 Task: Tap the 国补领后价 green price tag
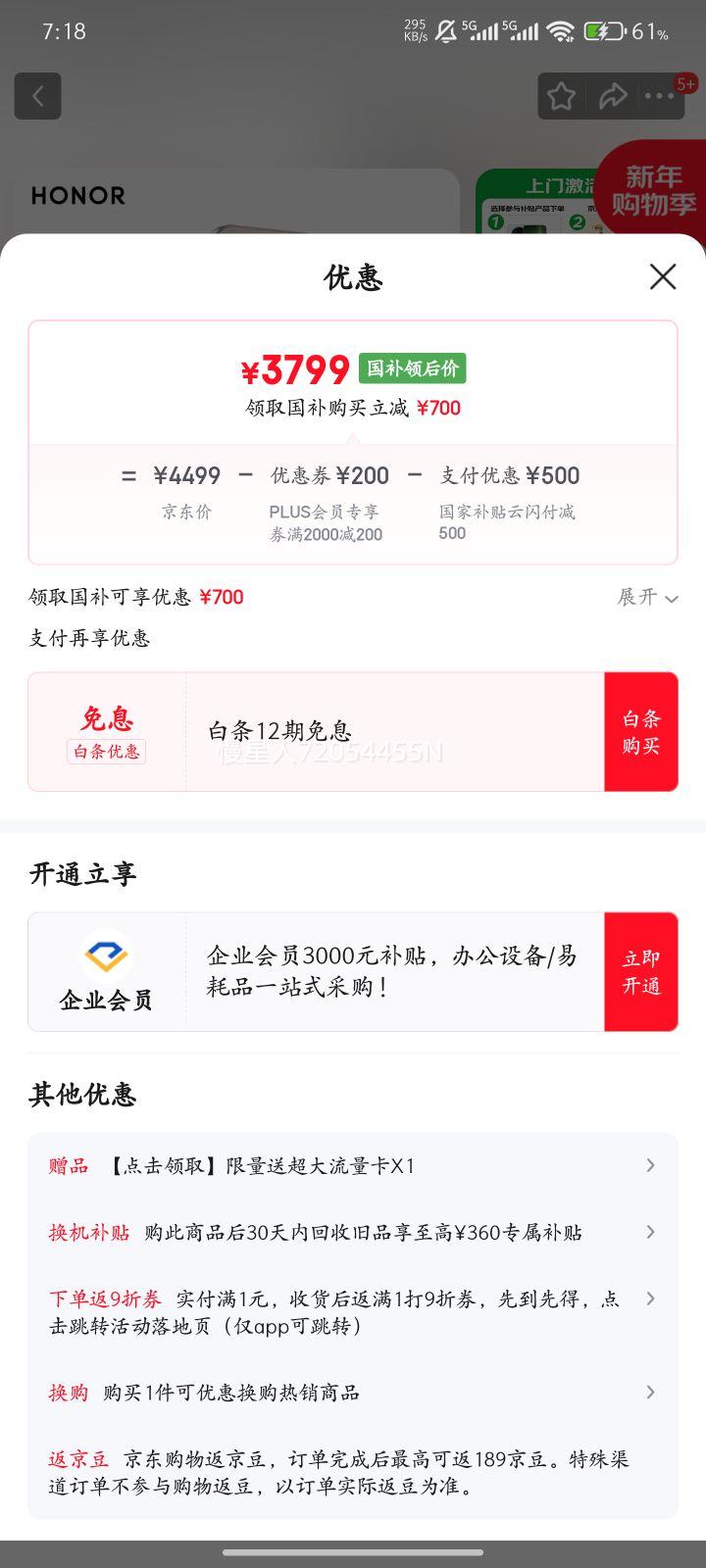click(x=413, y=367)
